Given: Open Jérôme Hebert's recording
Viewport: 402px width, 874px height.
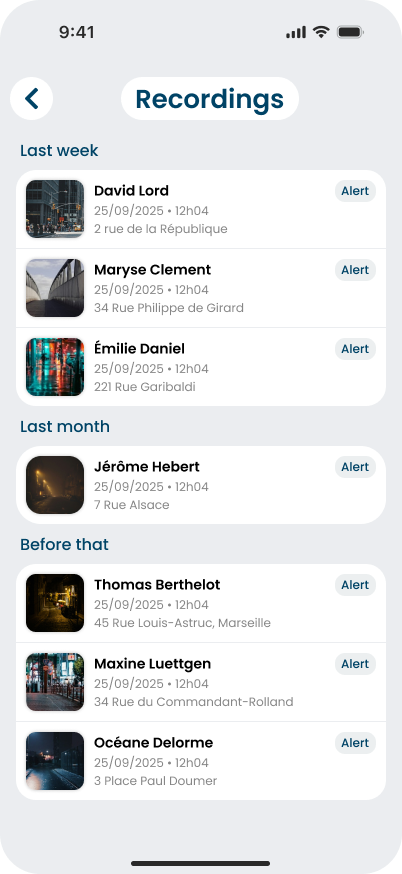Looking at the screenshot, I should (x=201, y=485).
